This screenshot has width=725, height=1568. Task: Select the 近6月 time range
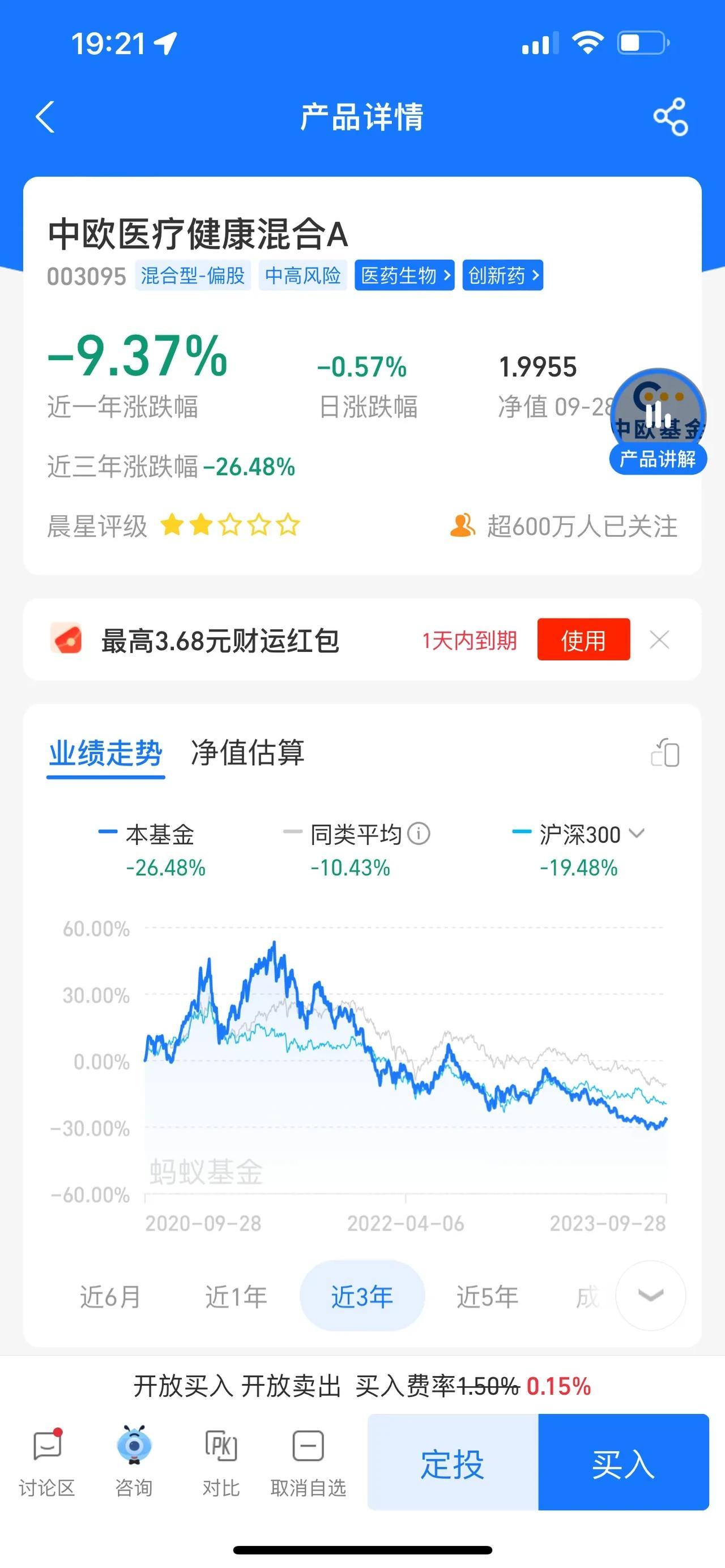(x=110, y=1296)
